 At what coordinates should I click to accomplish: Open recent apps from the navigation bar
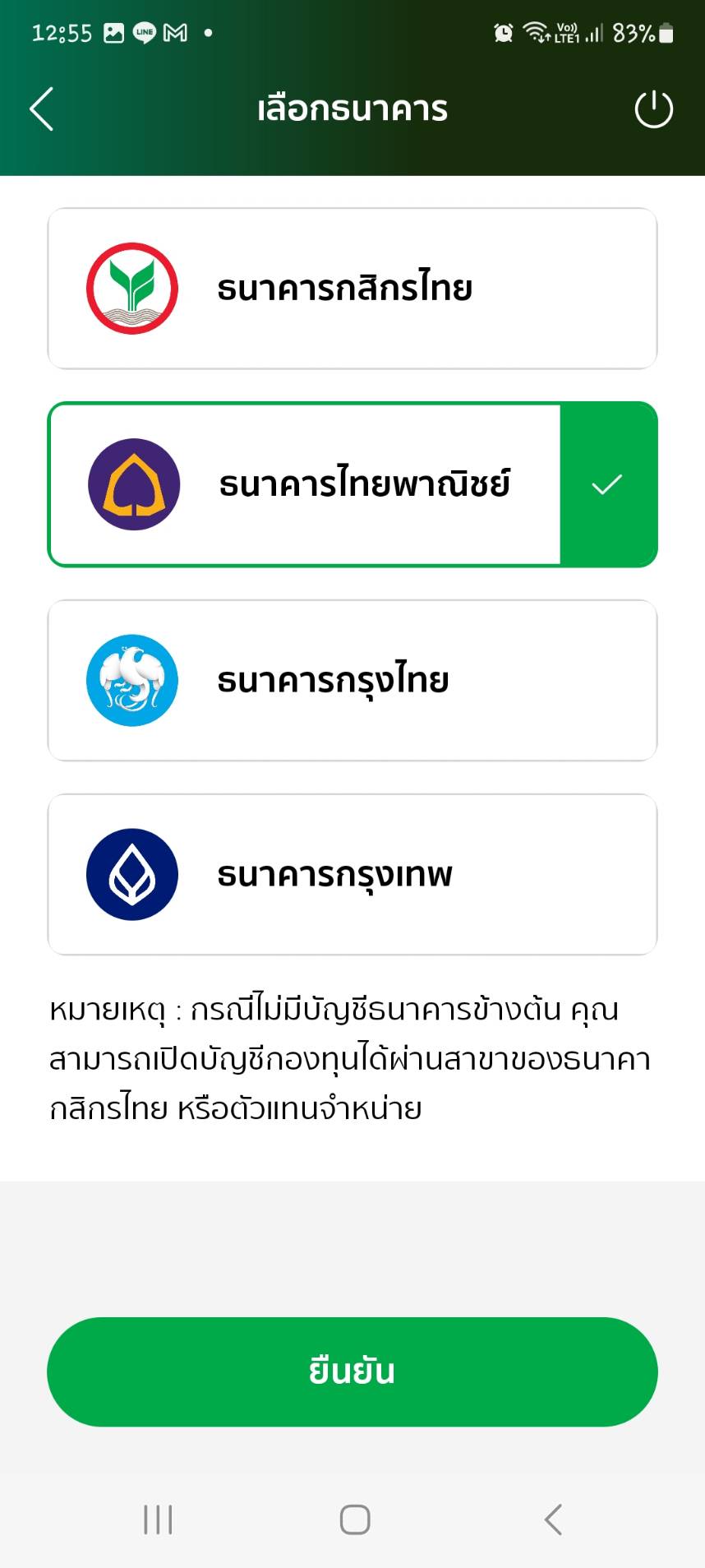point(158,1519)
